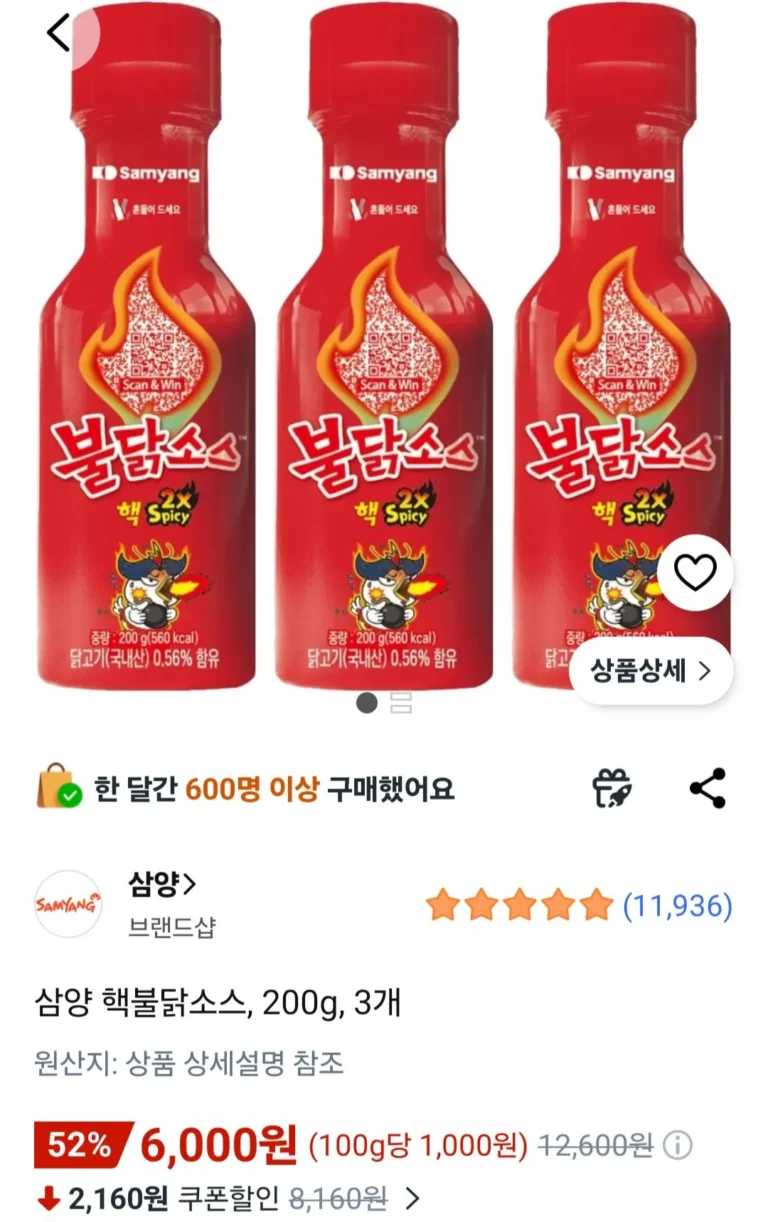
Task: Go back using the top-left arrow
Action: (58, 33)
